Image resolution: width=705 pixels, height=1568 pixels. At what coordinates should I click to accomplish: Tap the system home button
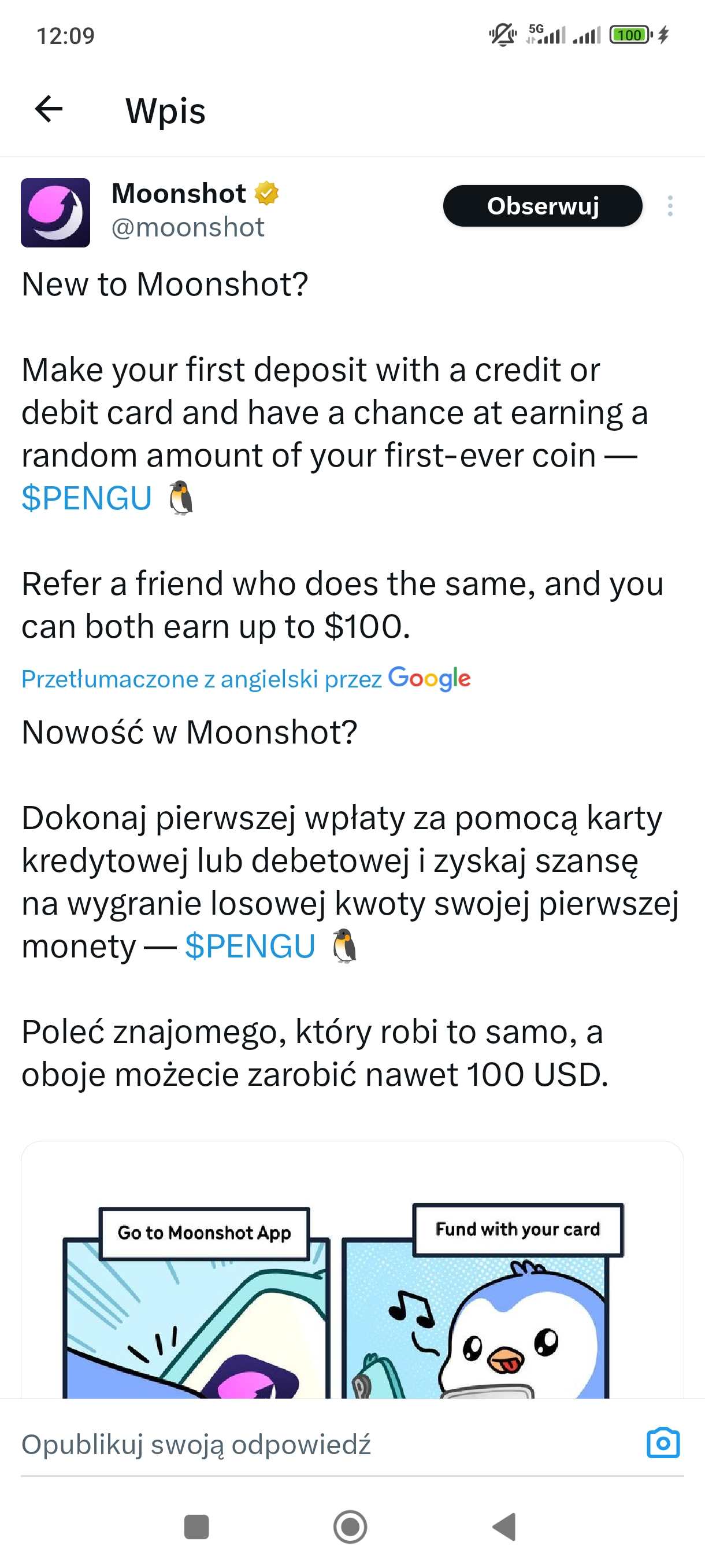point(350,1526)
